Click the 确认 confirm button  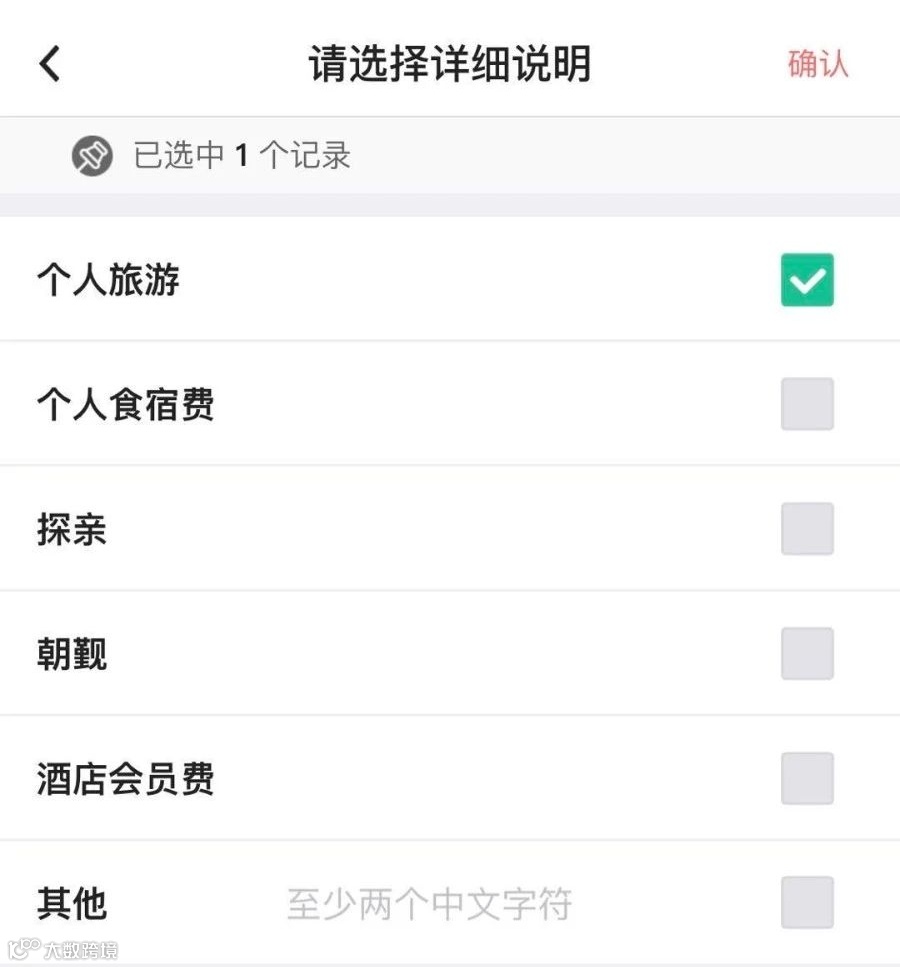820,62
